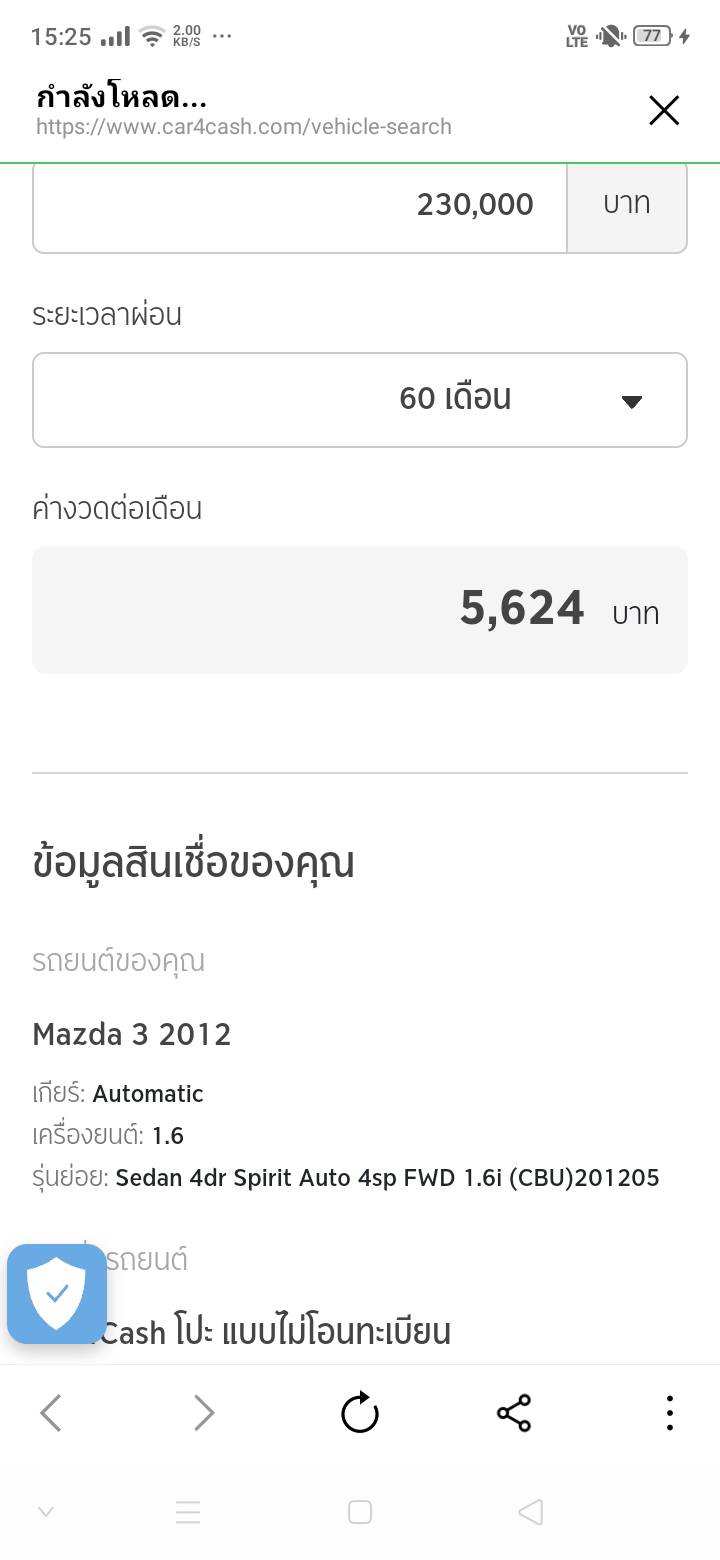Open the 60 เดือน installment period dropdown
Image resolution: width=720 pixels, height=1560 pixels.
point(360,400)
